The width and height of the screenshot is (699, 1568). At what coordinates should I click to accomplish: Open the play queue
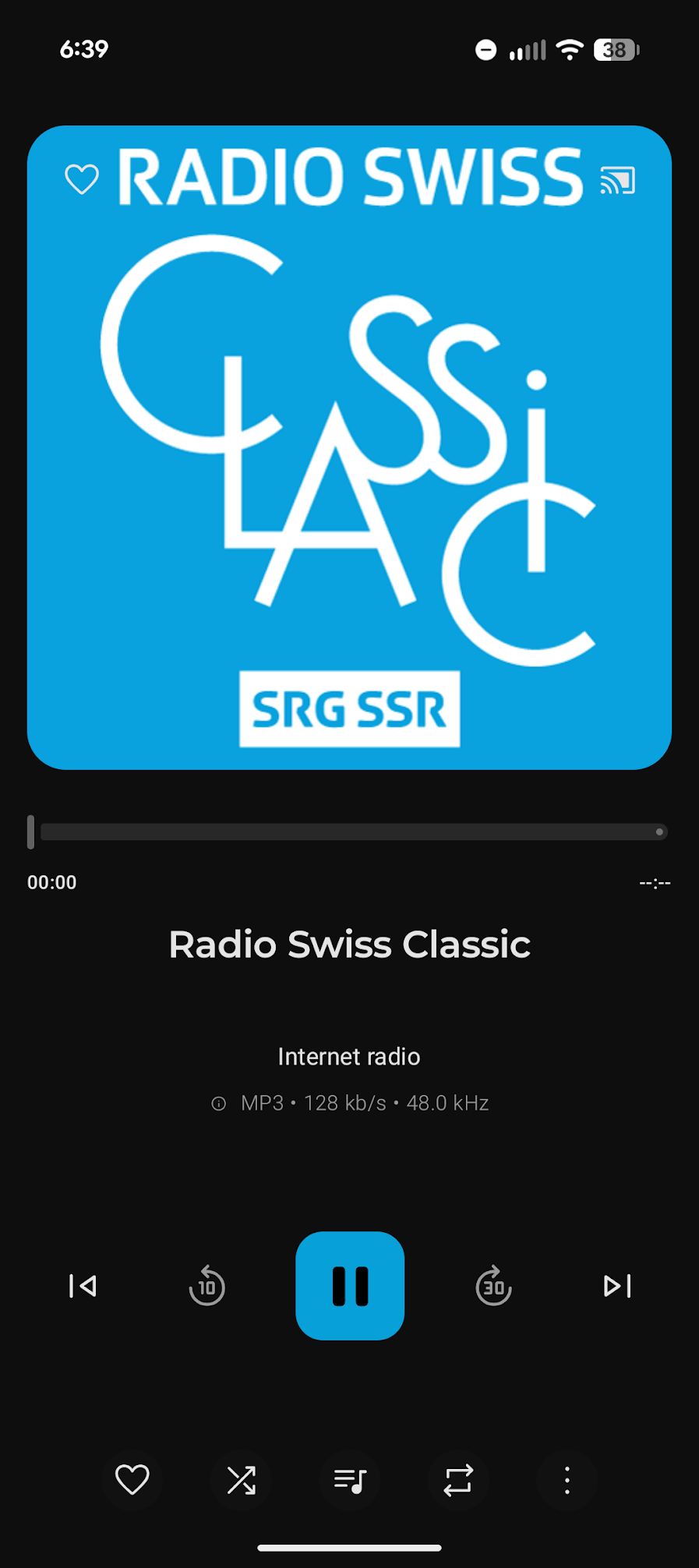pyautogui.click(x=350, y=1479)
